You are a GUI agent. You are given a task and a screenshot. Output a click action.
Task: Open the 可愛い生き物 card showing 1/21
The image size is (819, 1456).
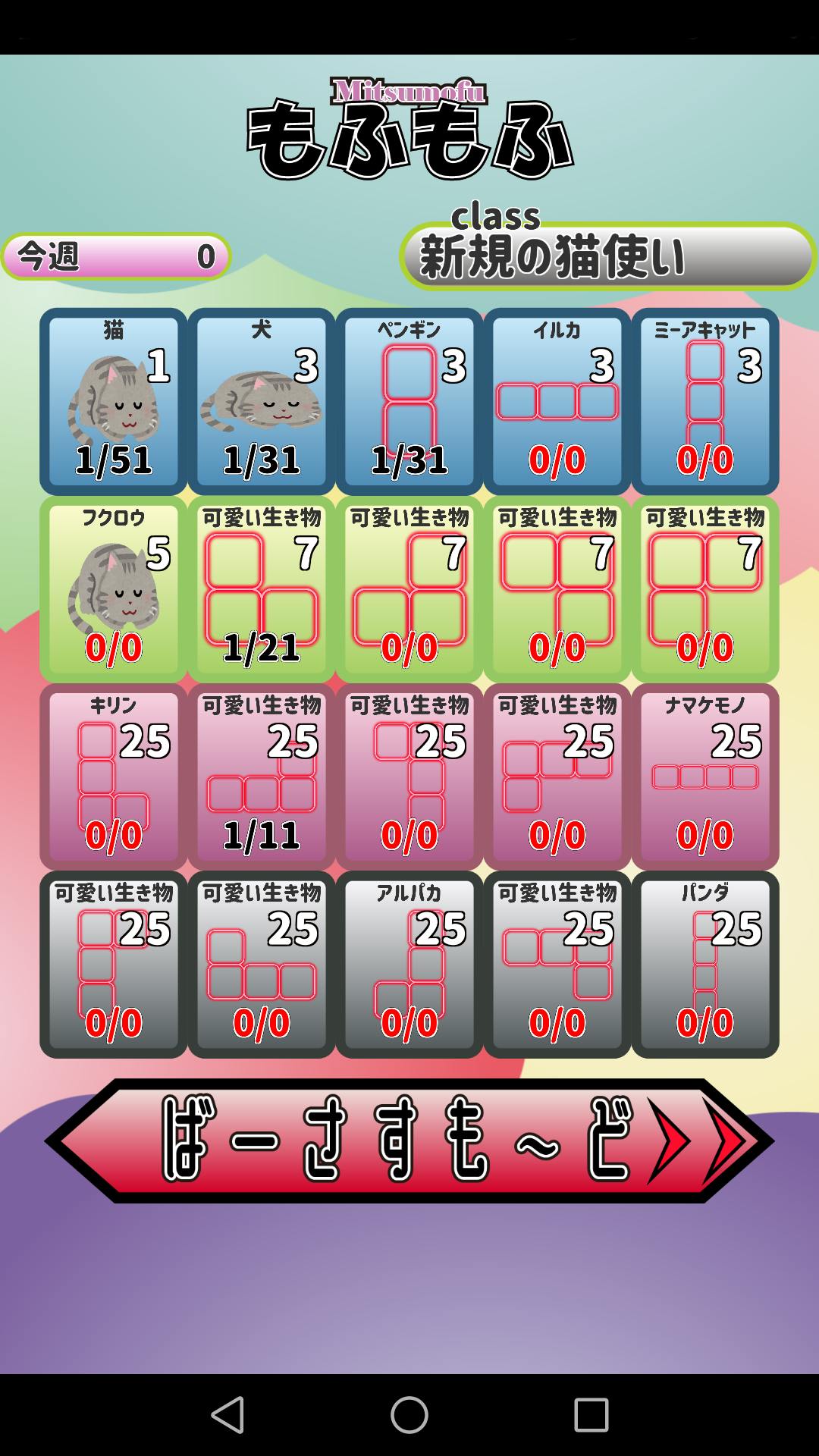point(262,589)
